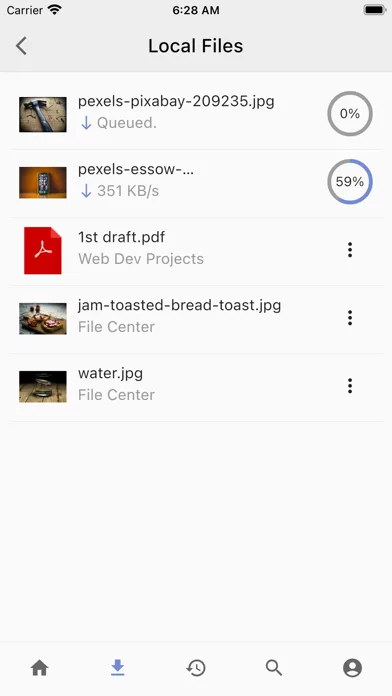
Task: Switch to the home tab
Action: coord(40,668)
